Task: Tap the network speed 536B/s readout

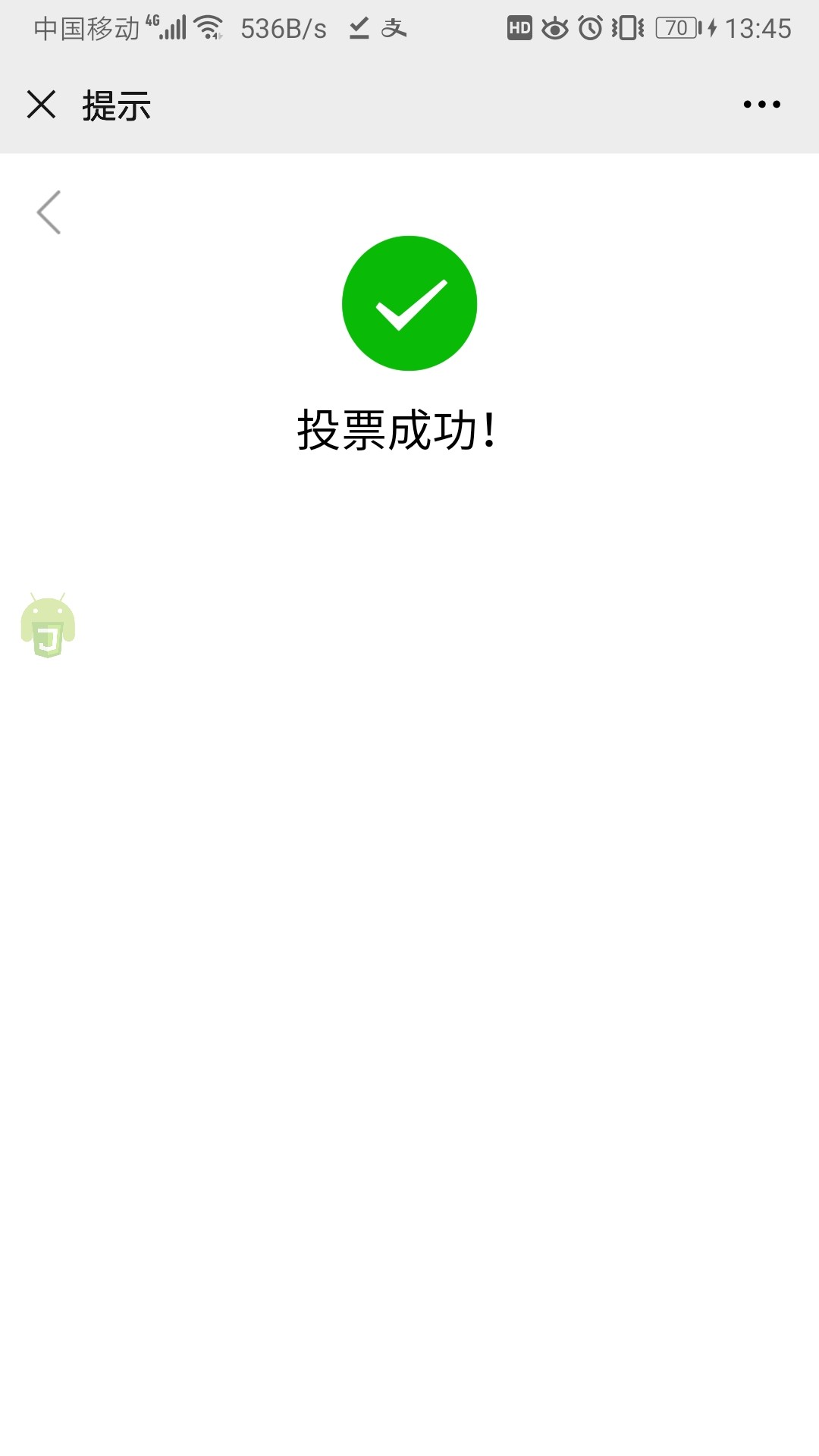Action: pyautogui.click(x=283, y=27)
